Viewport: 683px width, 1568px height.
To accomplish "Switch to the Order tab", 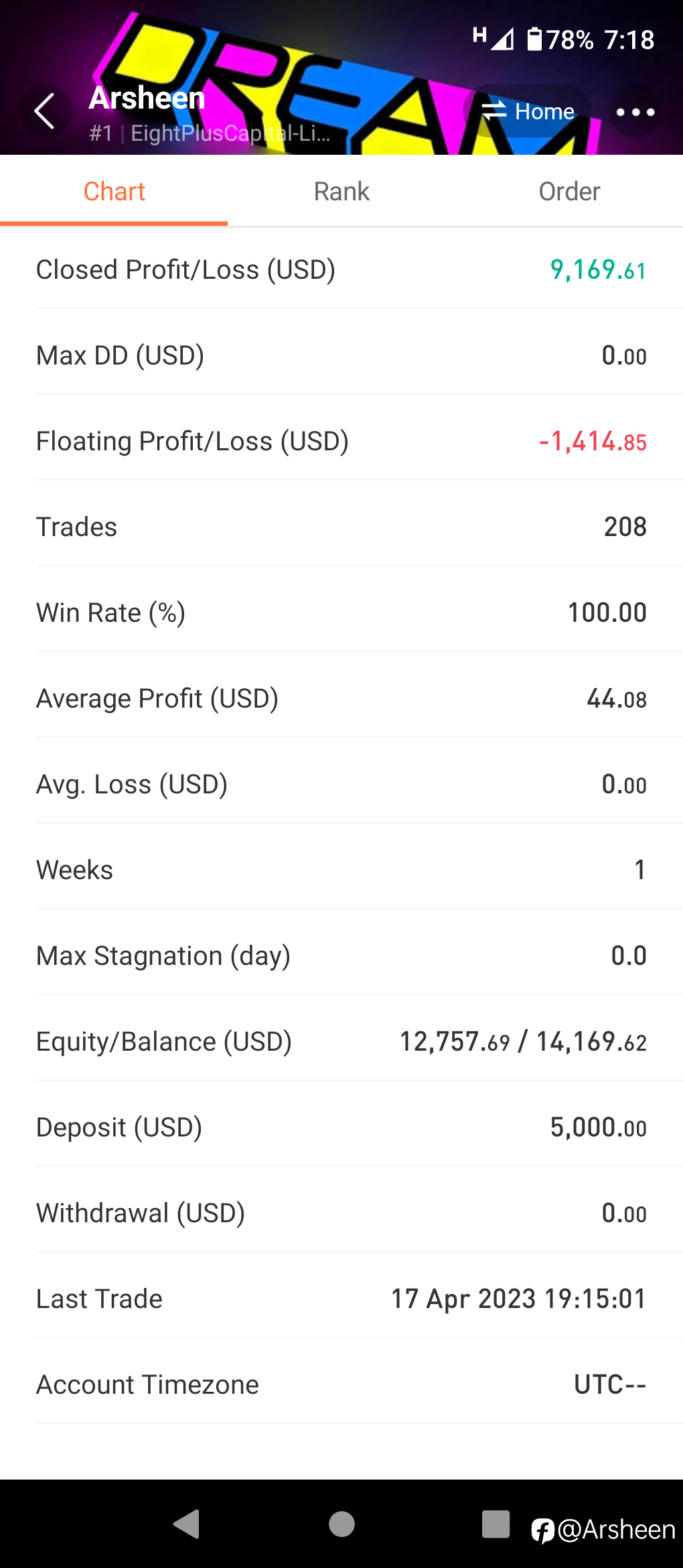I will pyautogui.click(x=569, y=192).
